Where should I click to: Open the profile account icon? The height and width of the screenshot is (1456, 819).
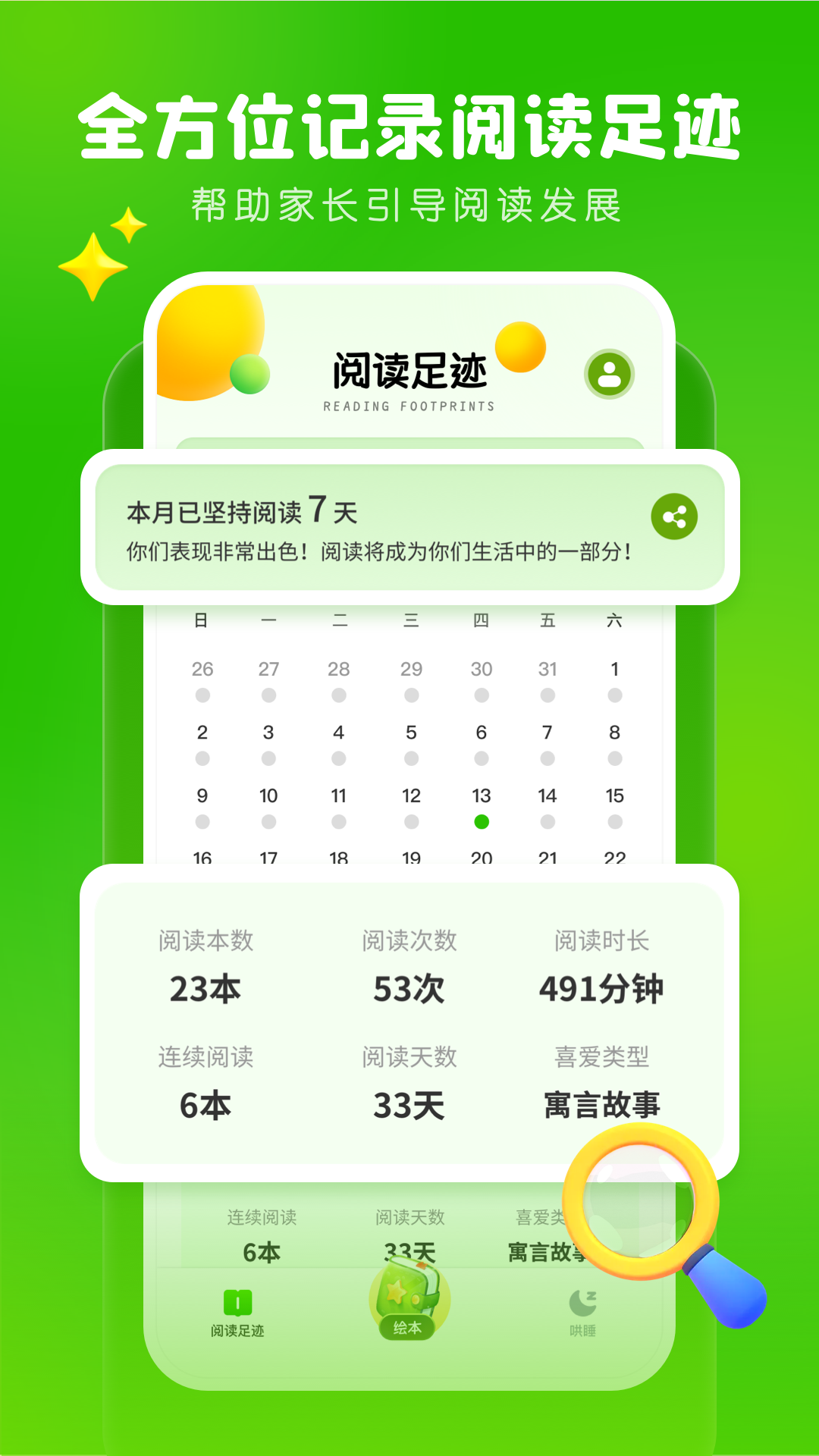coord(608,375)
